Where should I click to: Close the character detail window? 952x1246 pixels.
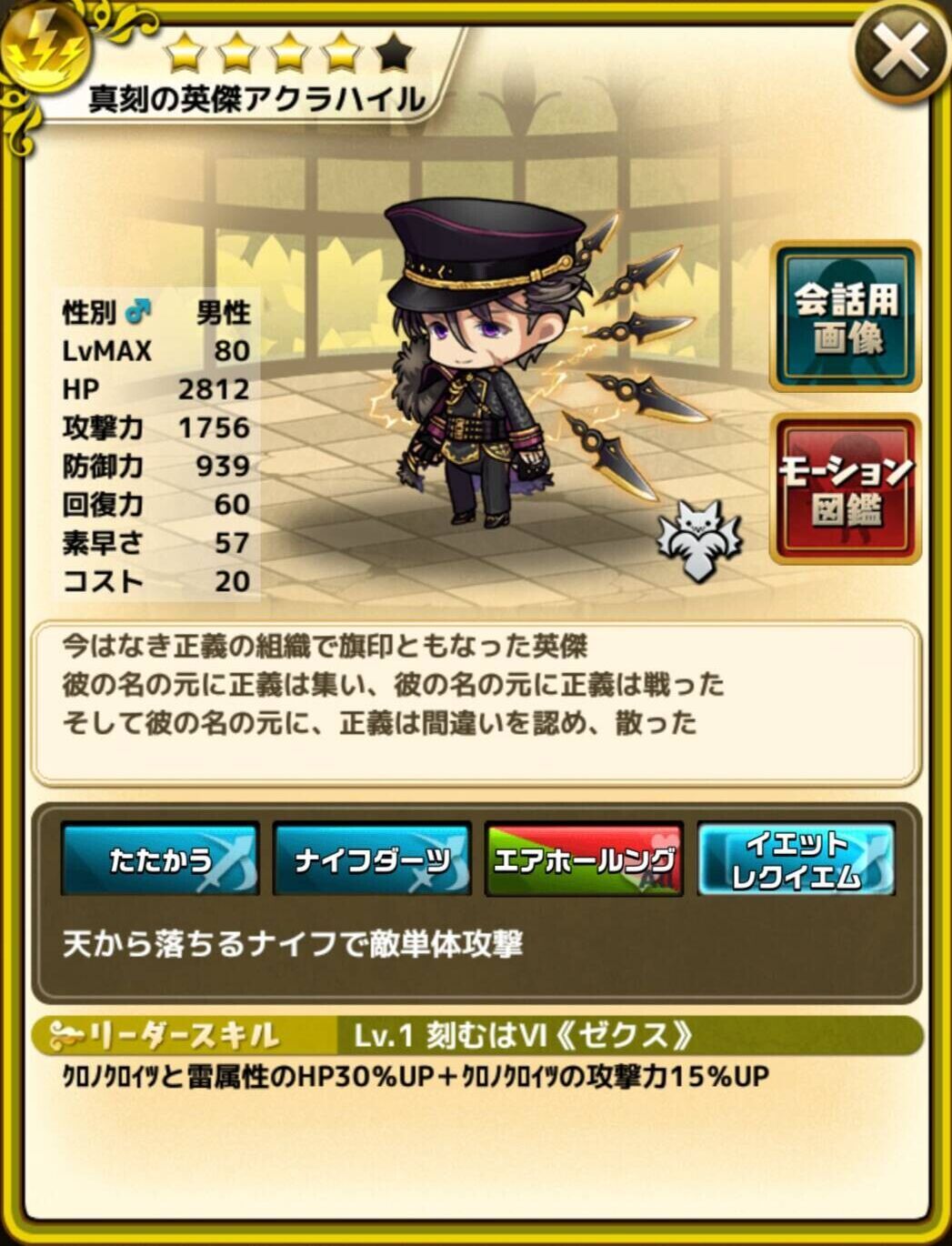tap(898, 52)
